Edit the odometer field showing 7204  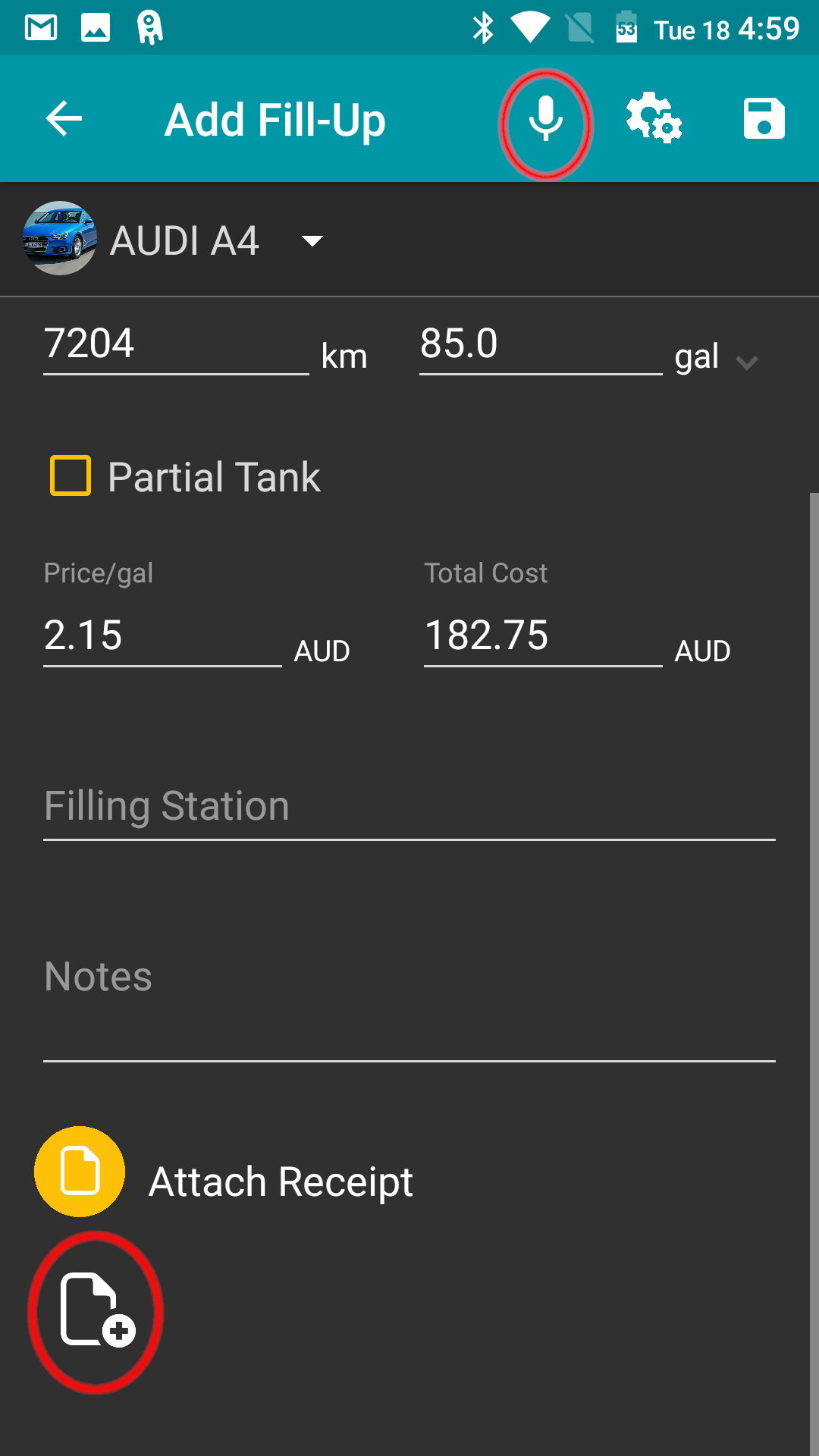click(176, 345)
